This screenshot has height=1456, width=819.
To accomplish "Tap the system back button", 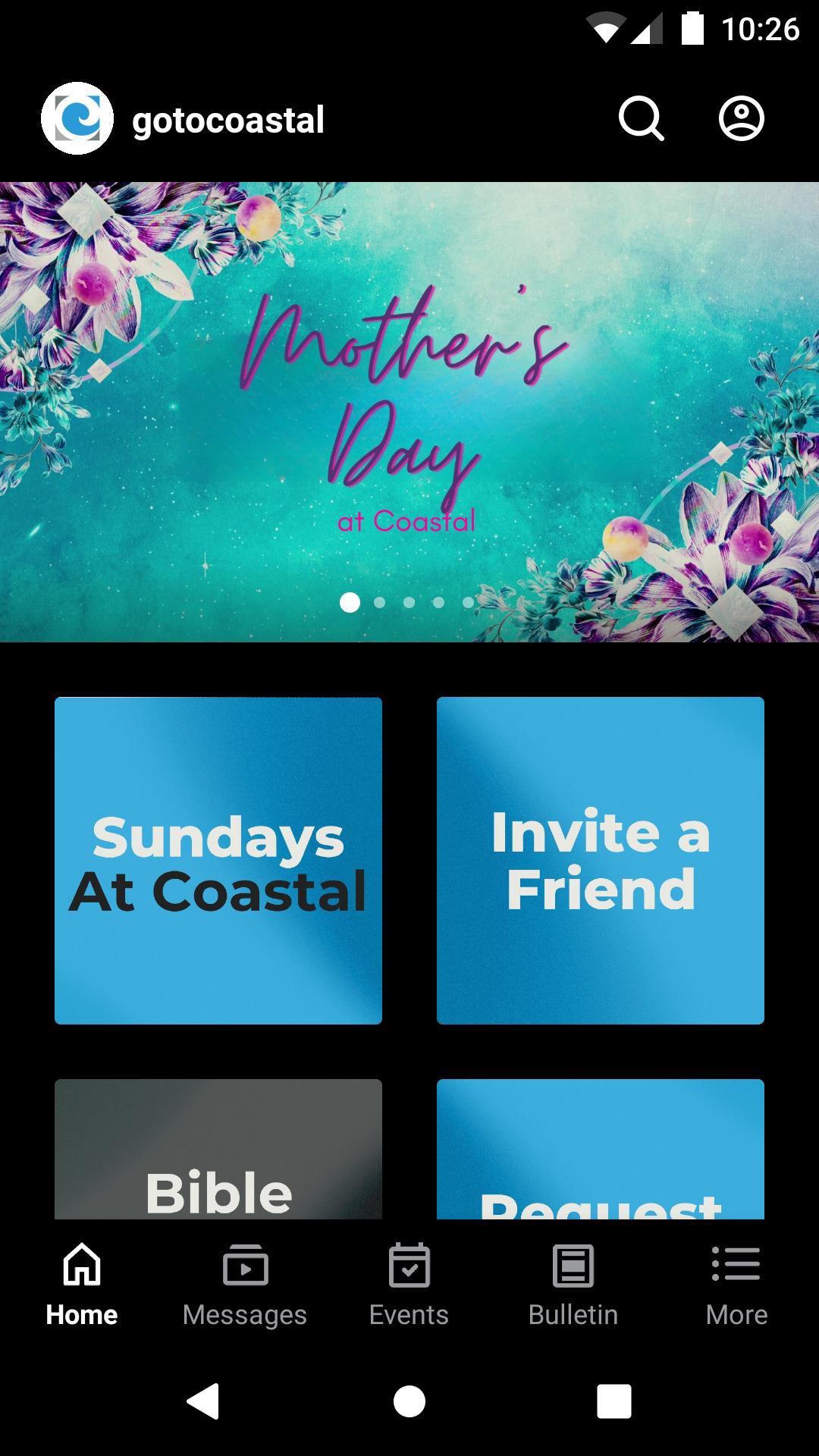I will point(203,1401).
